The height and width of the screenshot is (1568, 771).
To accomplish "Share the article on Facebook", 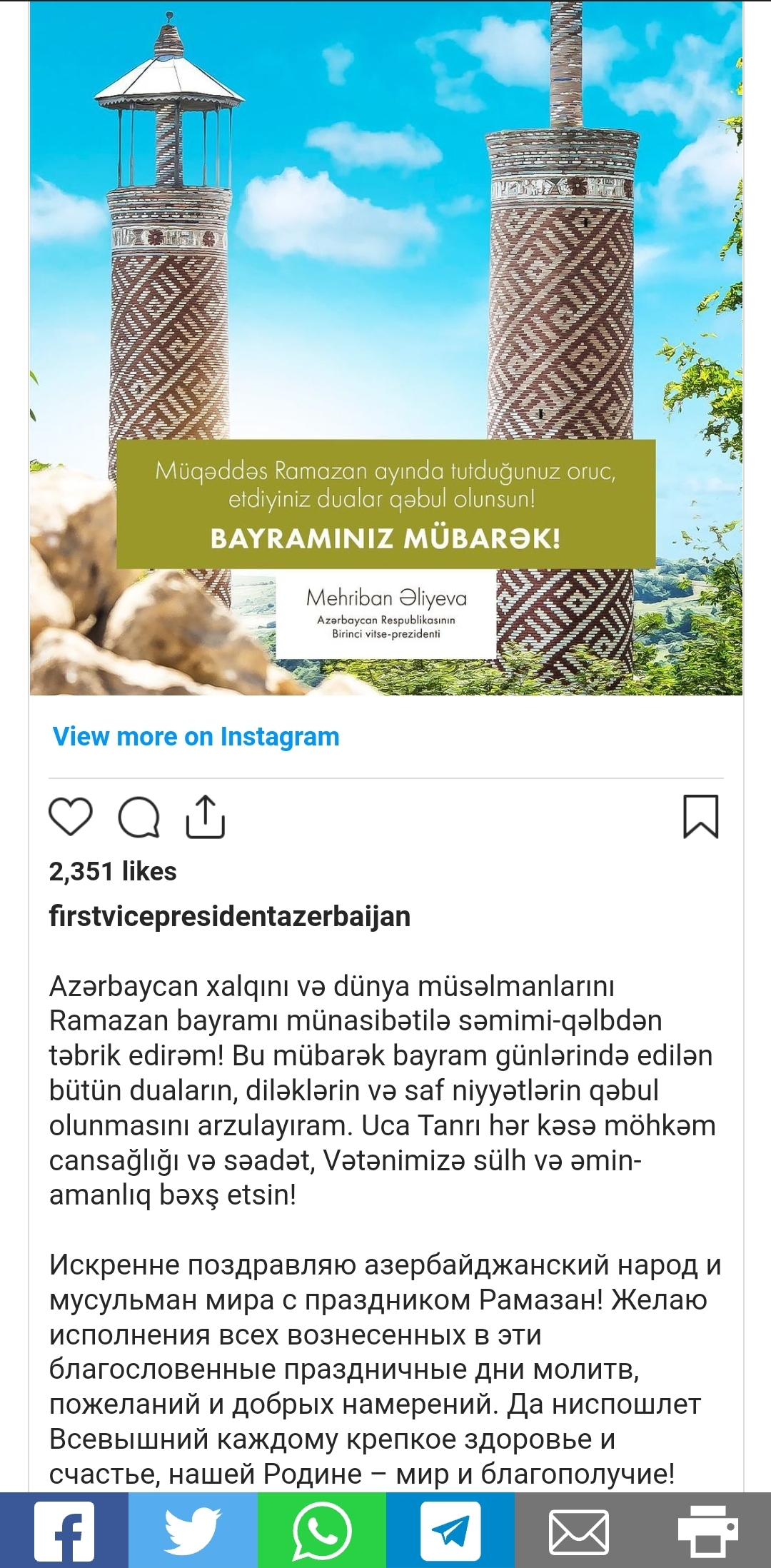I will coord(64,1531).
